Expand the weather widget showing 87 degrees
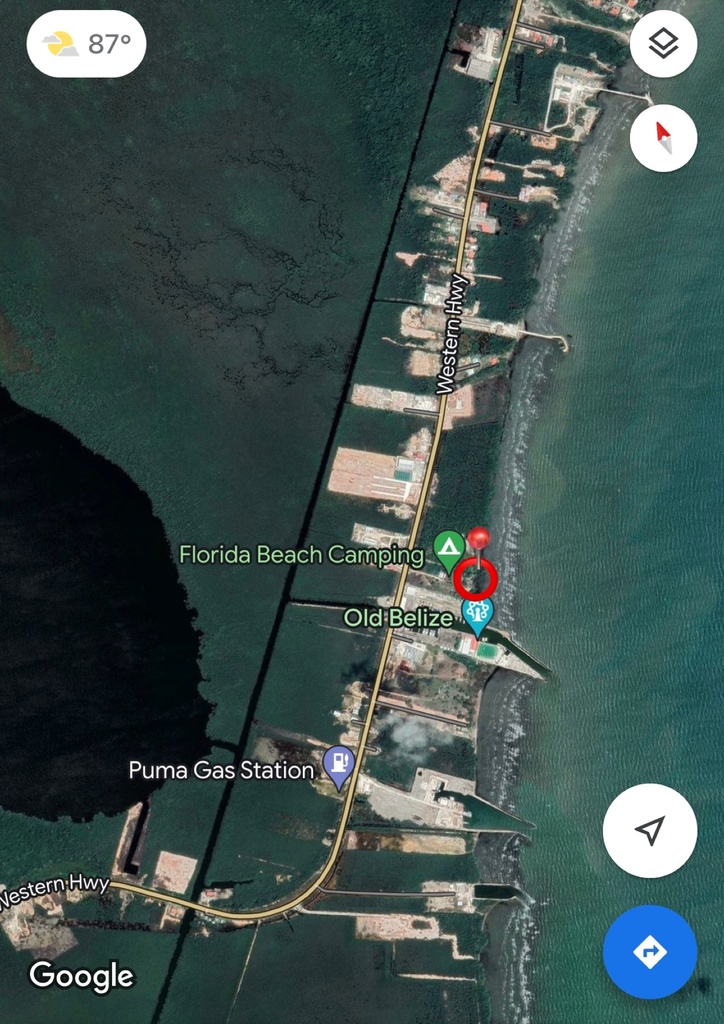The height and width of the screenshot is (1024, 724). click(86, 43)
